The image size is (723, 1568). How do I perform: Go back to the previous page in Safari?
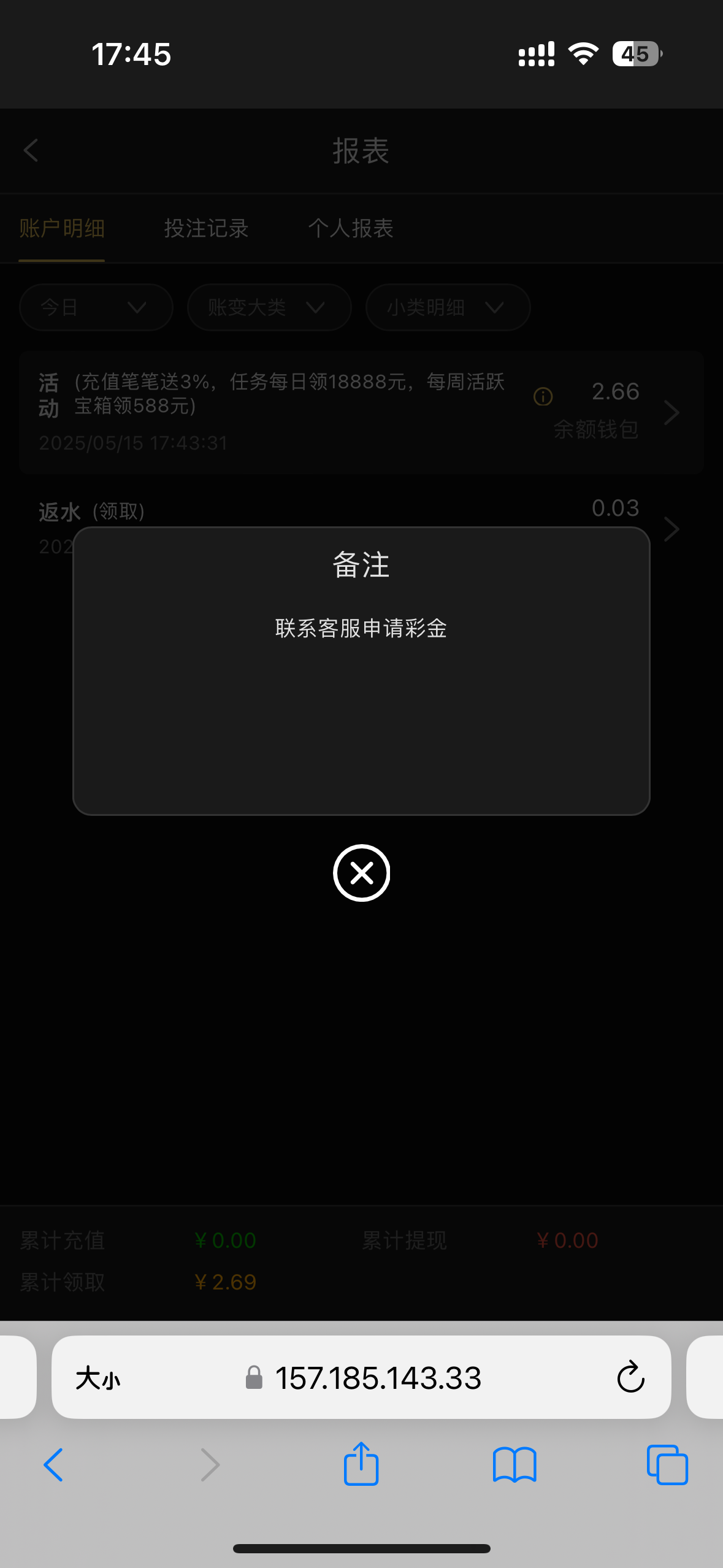tap(54, 1464)
